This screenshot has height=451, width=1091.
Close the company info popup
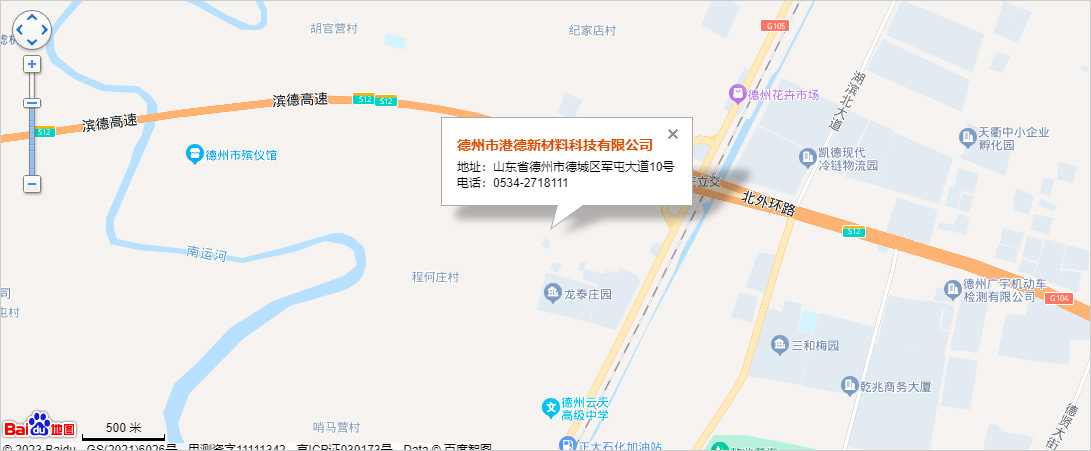pos(672,134)
